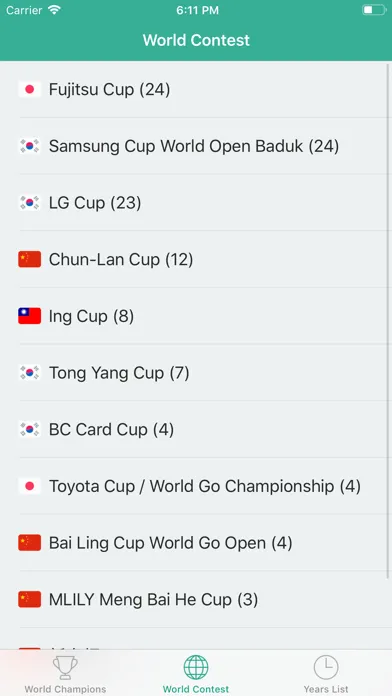The height and width of the screenshot is (696, 392).
Task: Open the Ing Cup entry
Action: [196, 316]
